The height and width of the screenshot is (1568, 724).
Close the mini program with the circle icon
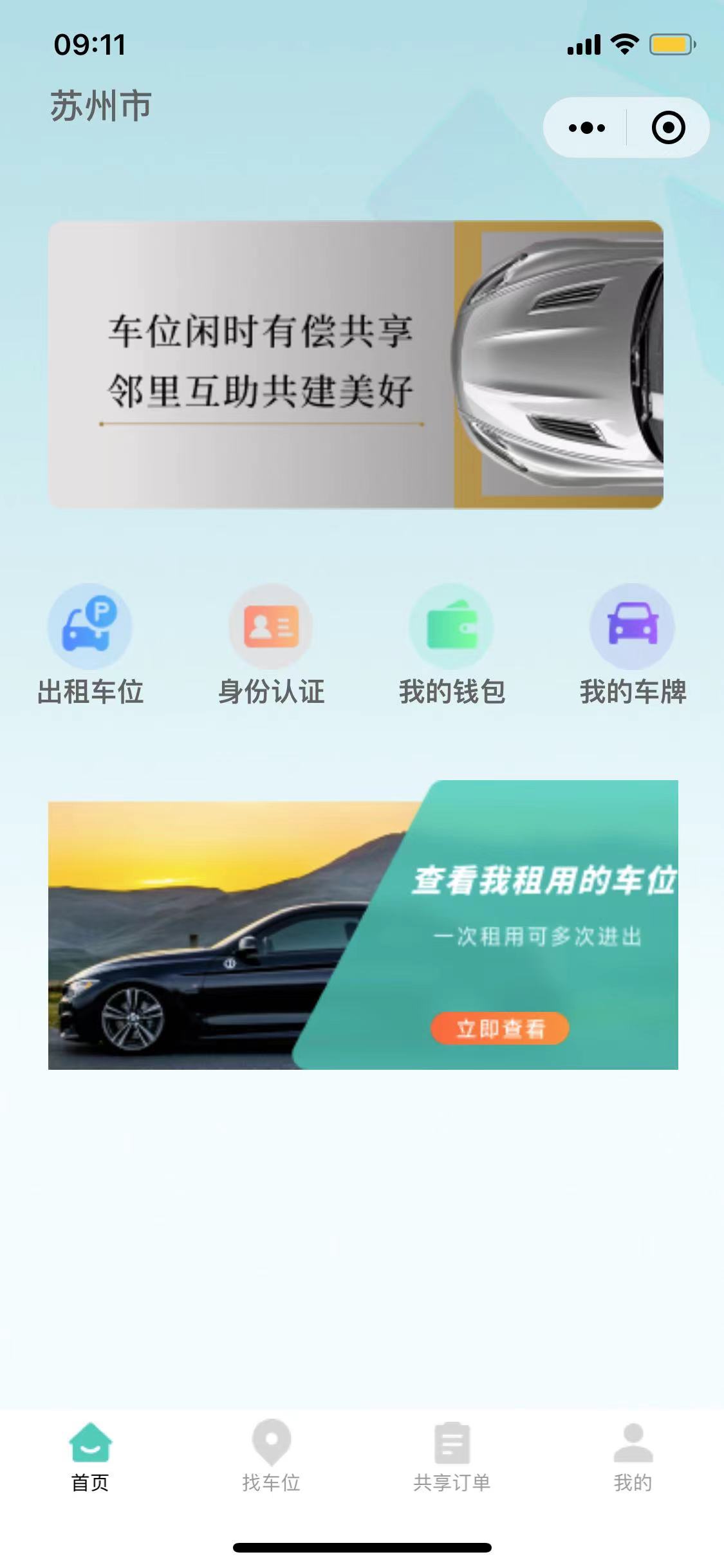tap(668, 127)
